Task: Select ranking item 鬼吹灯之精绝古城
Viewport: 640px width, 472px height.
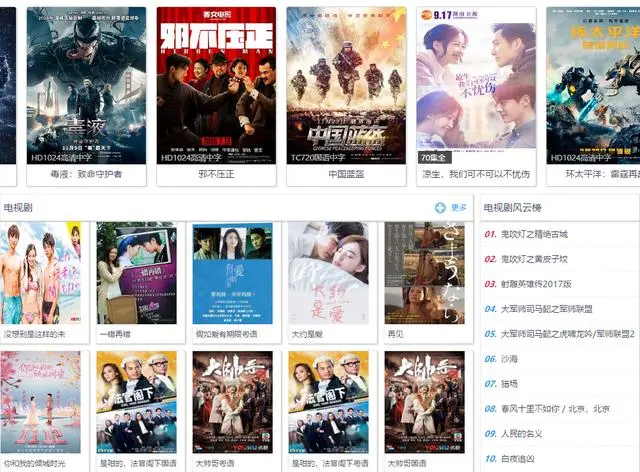Action: 534,234
